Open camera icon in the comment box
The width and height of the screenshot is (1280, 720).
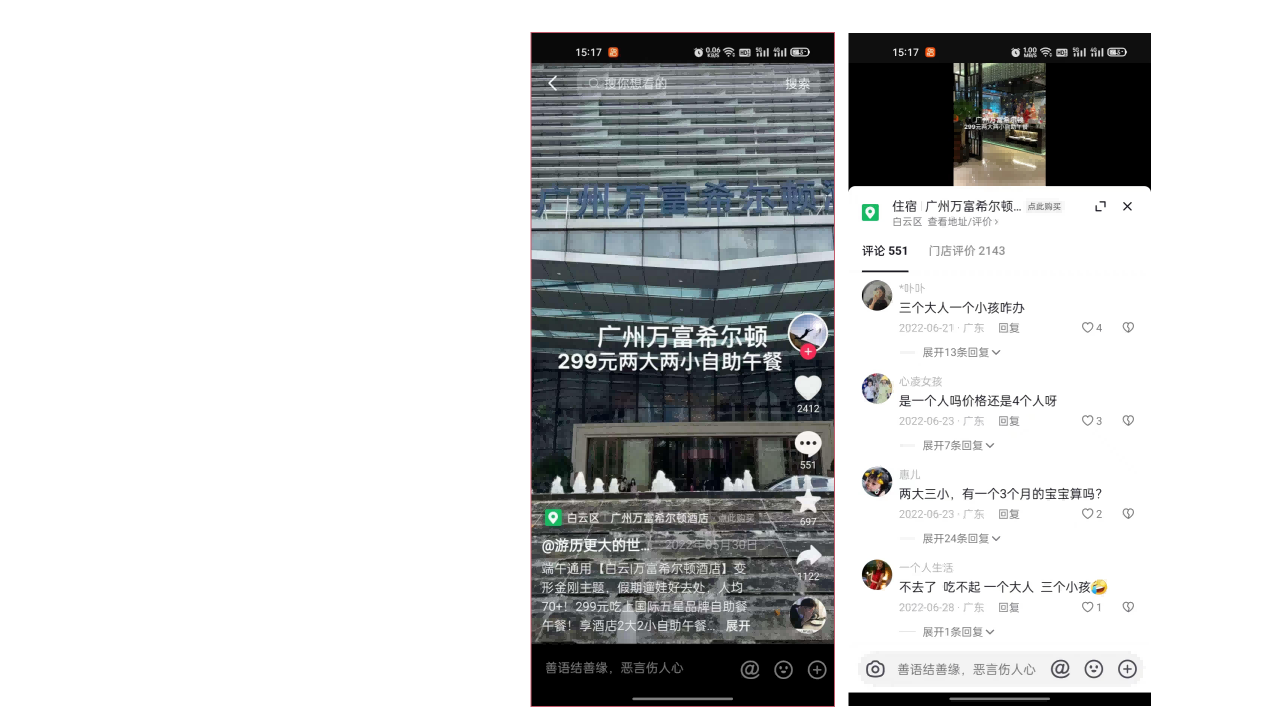[875, 669]
